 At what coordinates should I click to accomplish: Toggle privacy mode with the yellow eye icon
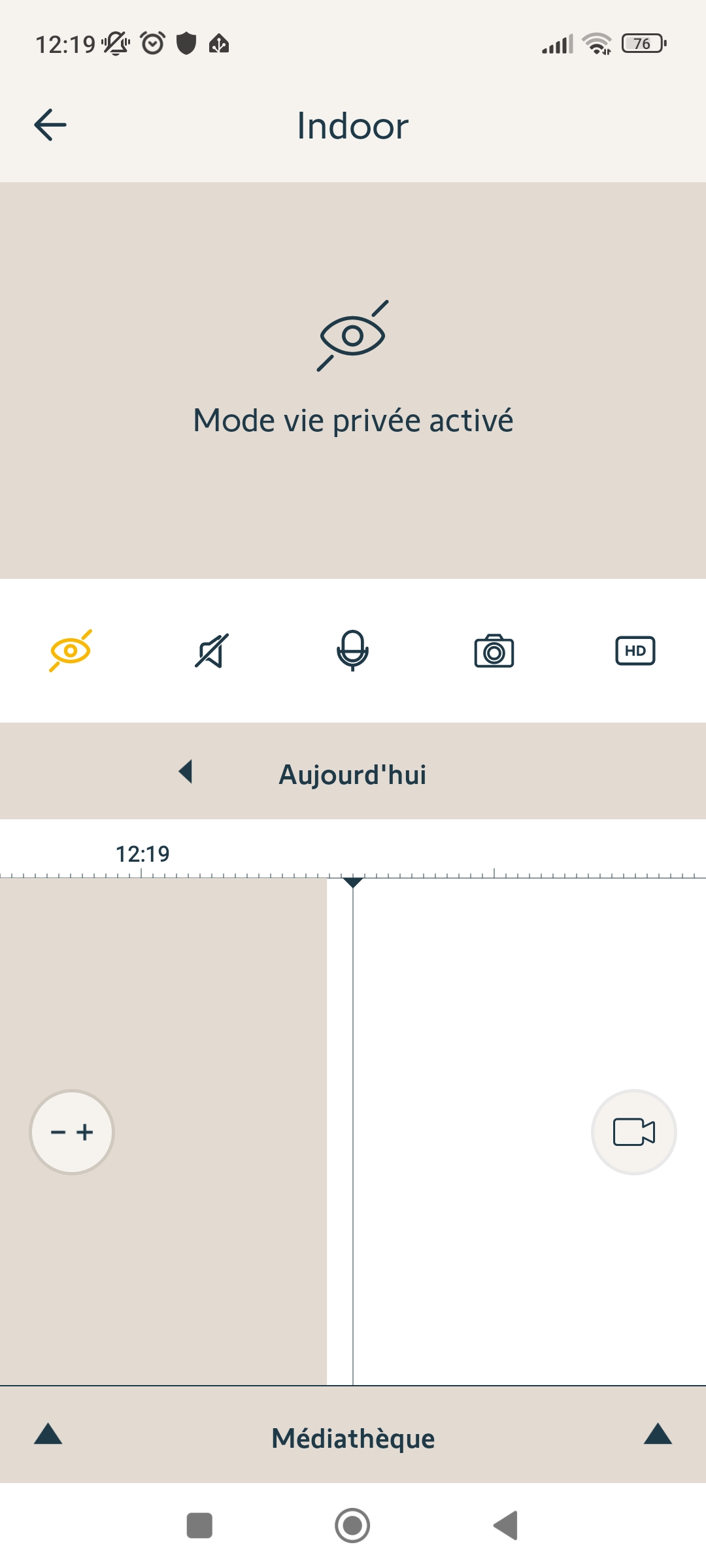pyautogui.click(x=71, y=651)
